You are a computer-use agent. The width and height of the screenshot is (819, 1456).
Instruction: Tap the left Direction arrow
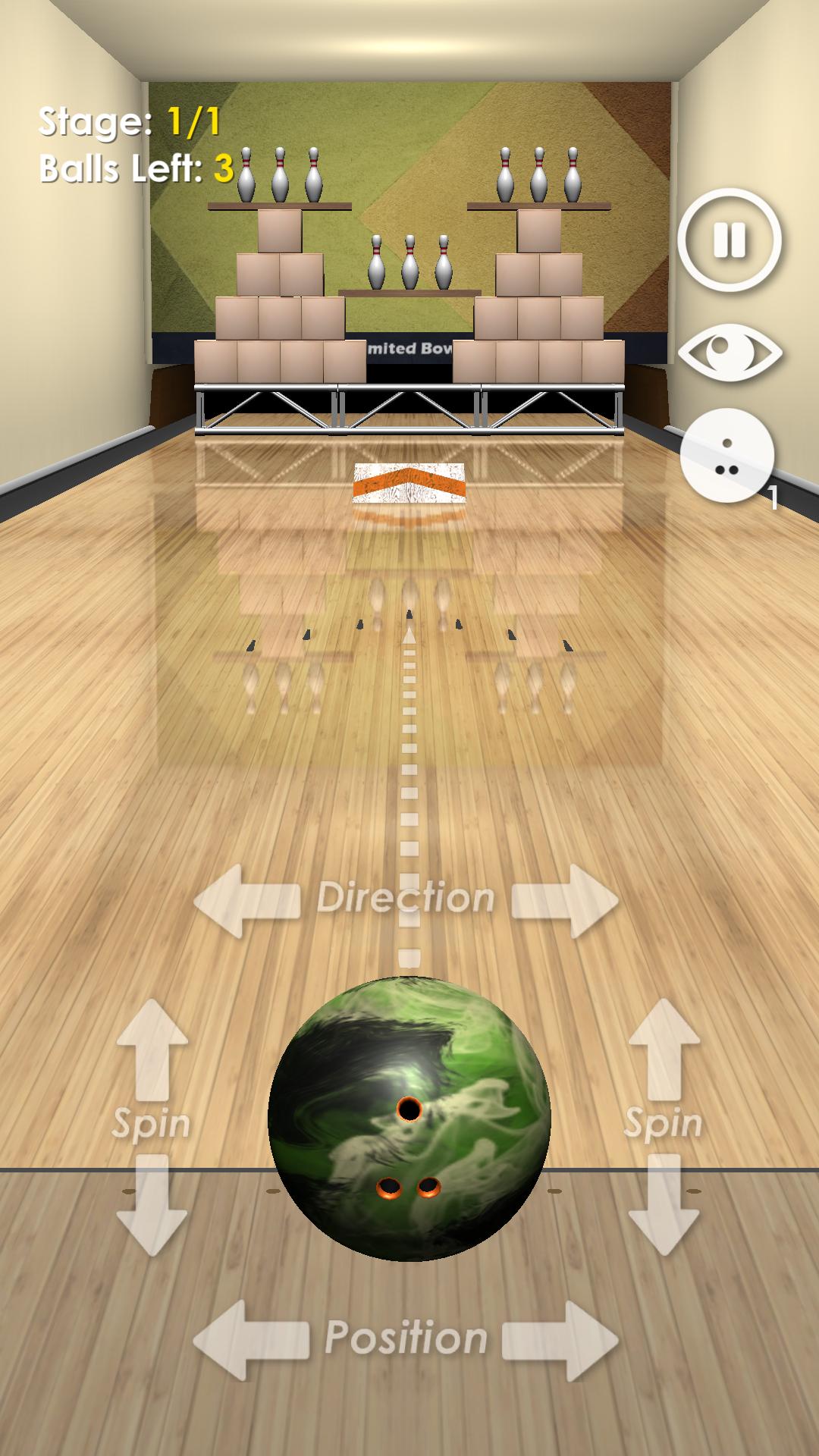coord(248,900)
